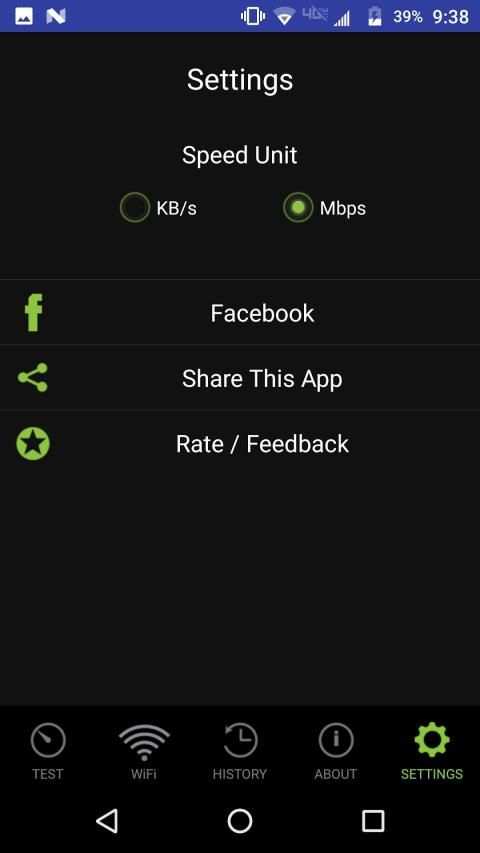480x853 pixels.
Task: Open the Facebook row
Action: point(240,313)
